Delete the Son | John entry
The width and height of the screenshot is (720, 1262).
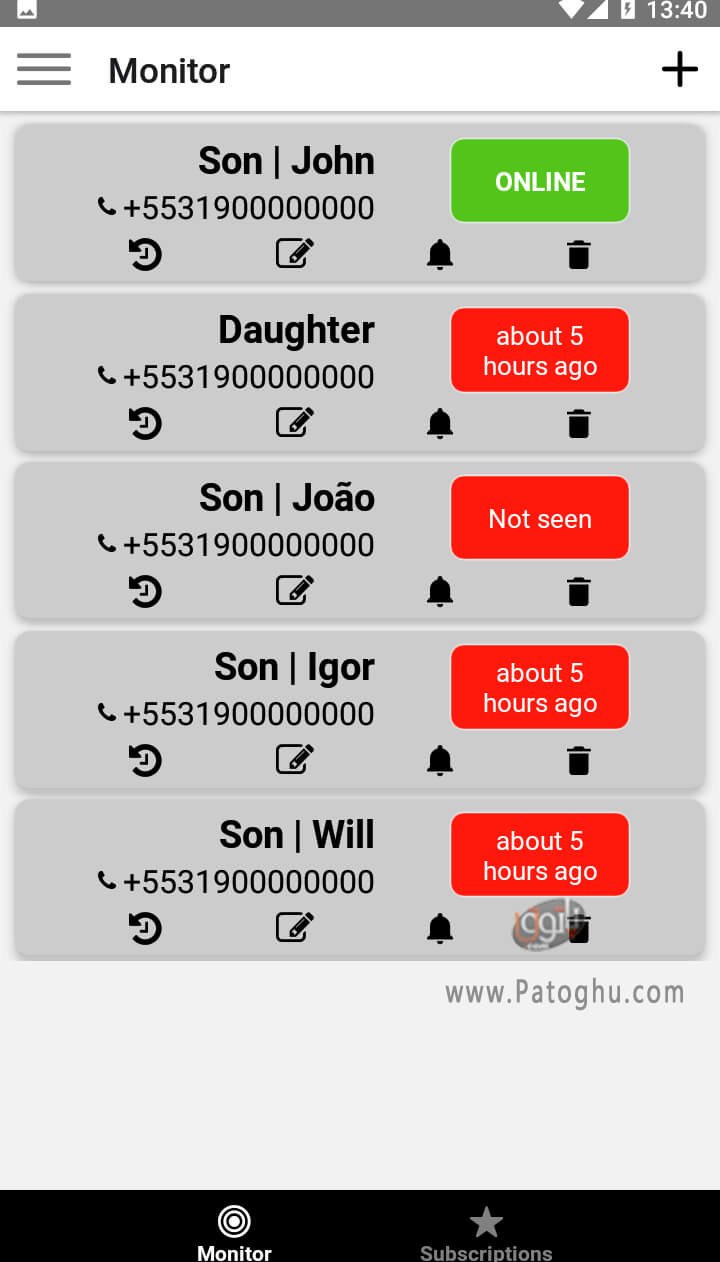(578, 255)
